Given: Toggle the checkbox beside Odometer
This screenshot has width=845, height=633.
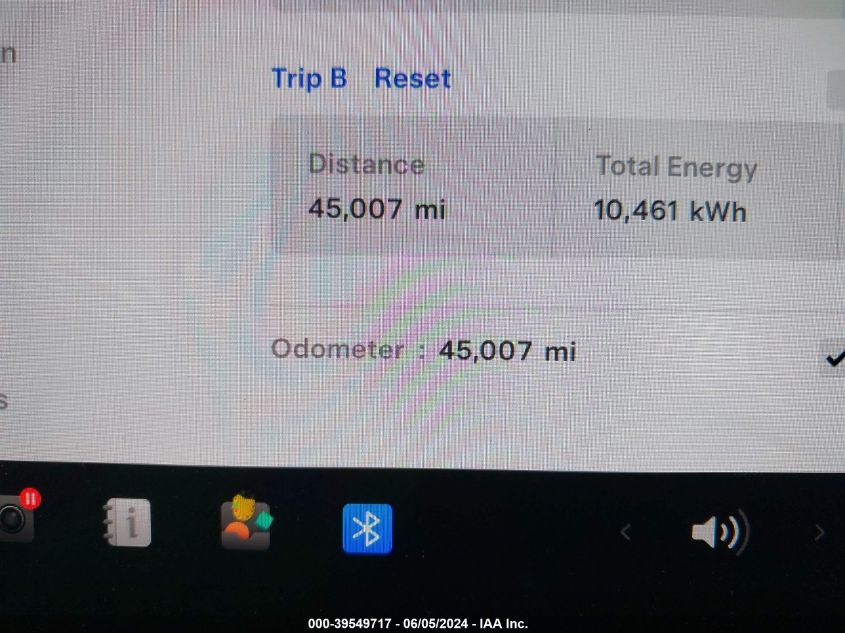Looking at the screenshot, I should pos(835,356).
